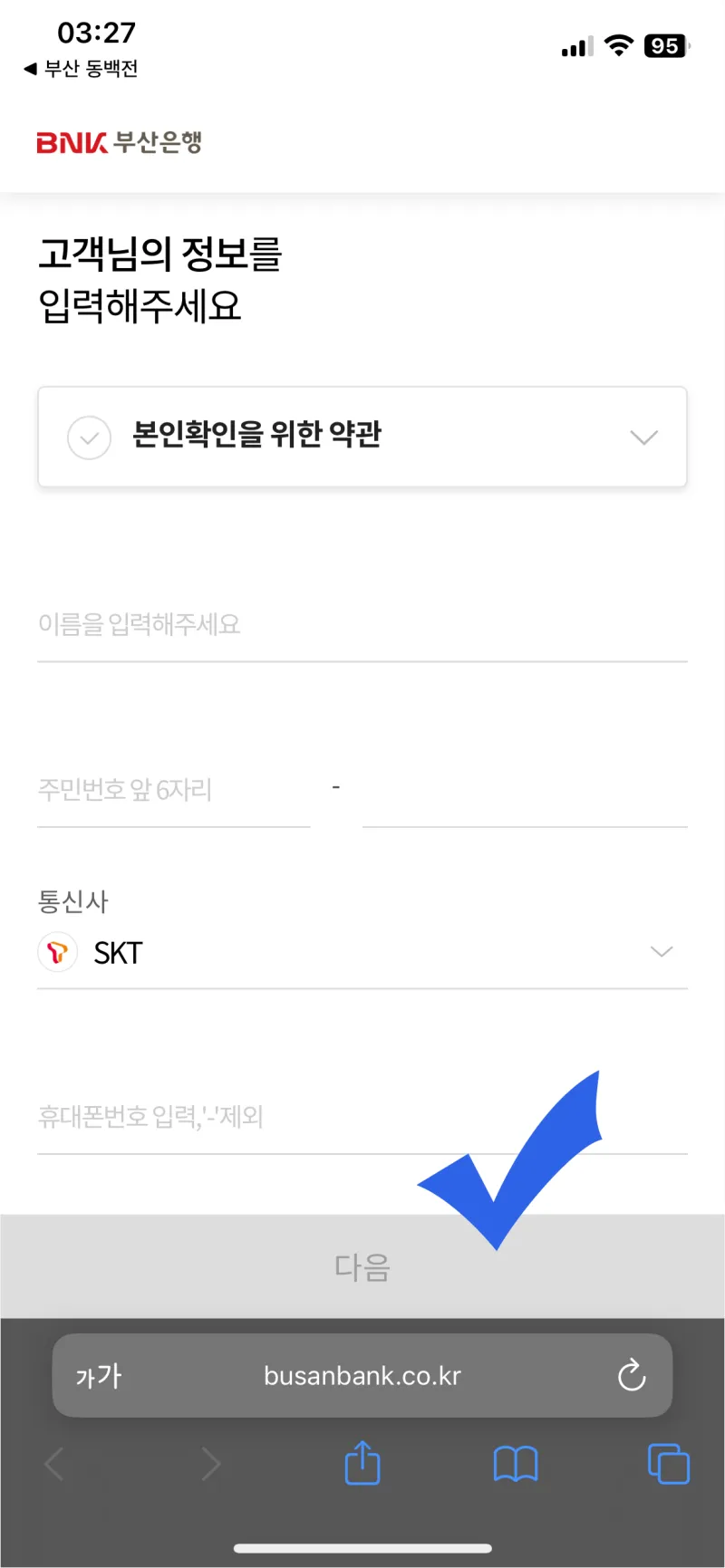Open Safari bookmarks
This screenshot has width=725, height=1568.
point(516,1463)
